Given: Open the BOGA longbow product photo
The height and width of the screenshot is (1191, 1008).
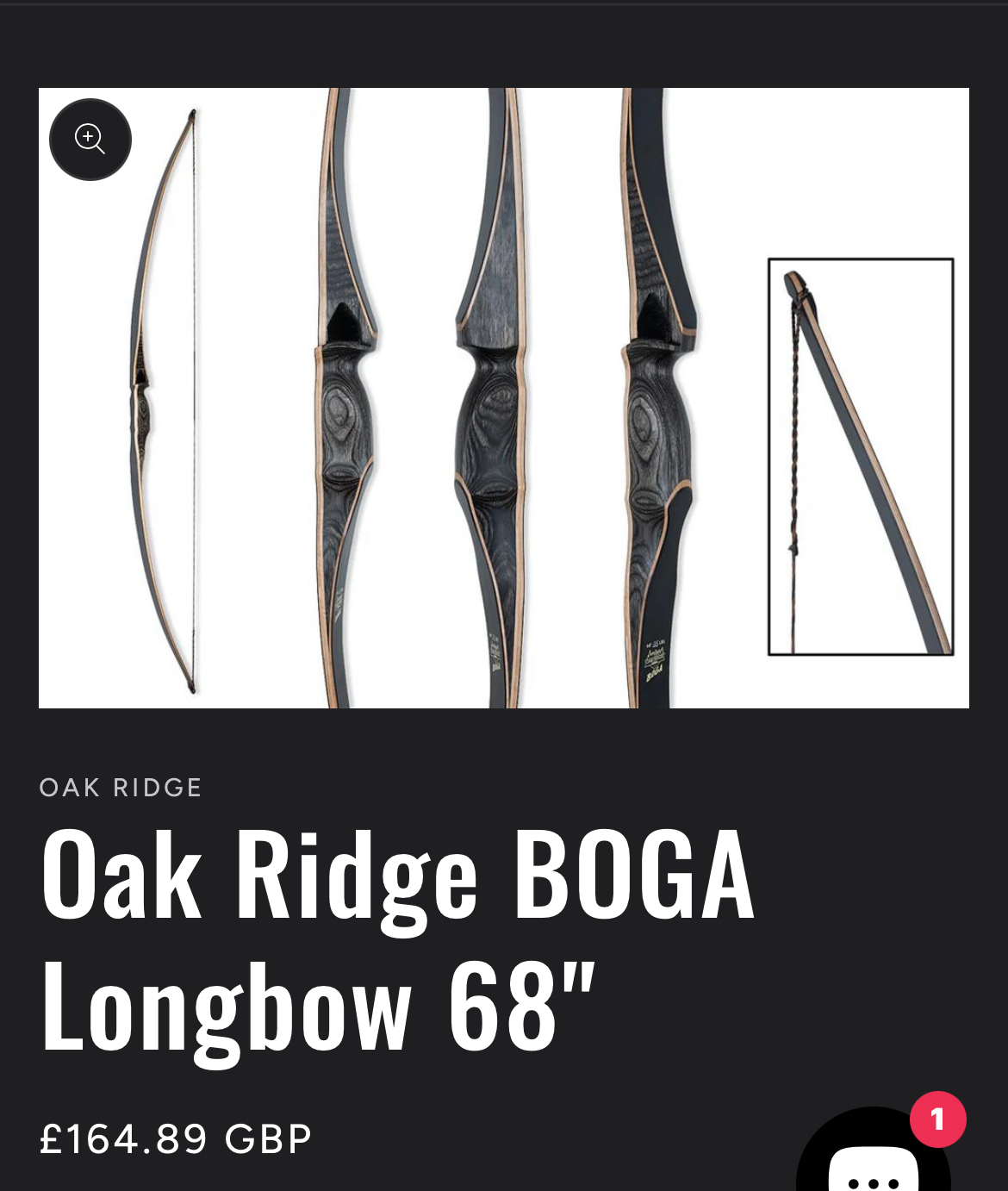Looking at the screenshot, I should [x=503, y=398].
